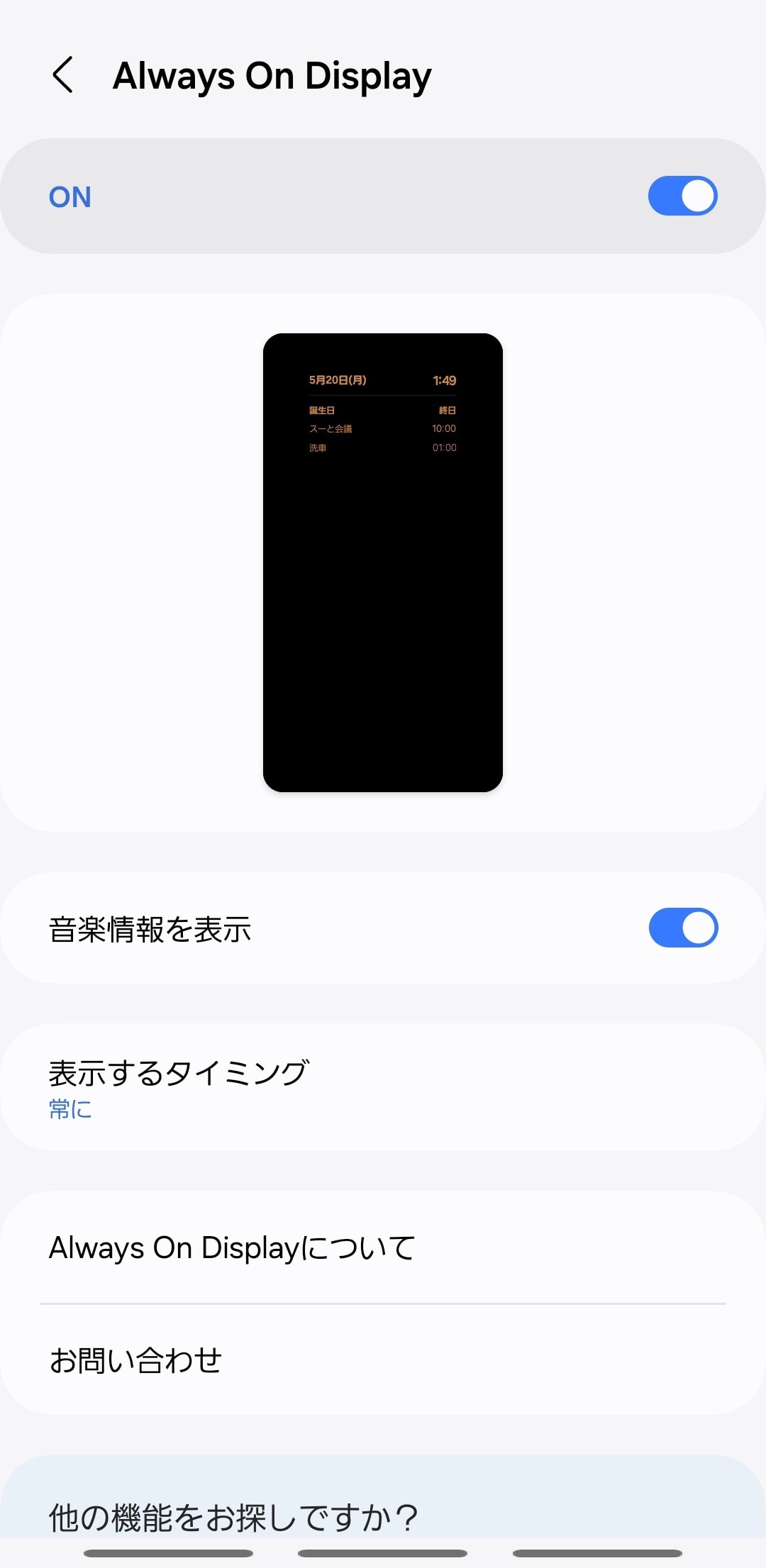Disable the ON switch at the top
766x1568 pixels.
pos(682,196)
